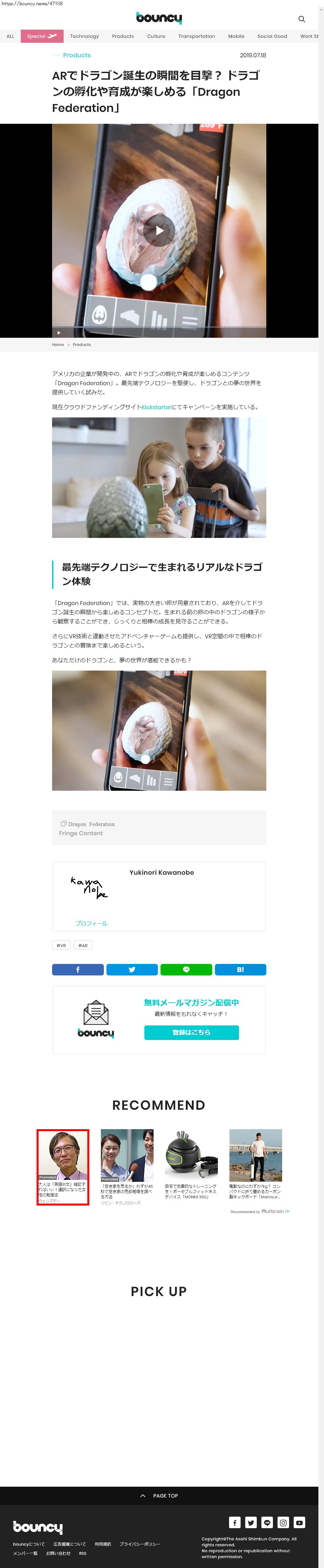Image resolution: width=324 pixels, height=1568 pixels.
Task: Jump back via PAGE TOP
Action: click(x=159, y=1496)
